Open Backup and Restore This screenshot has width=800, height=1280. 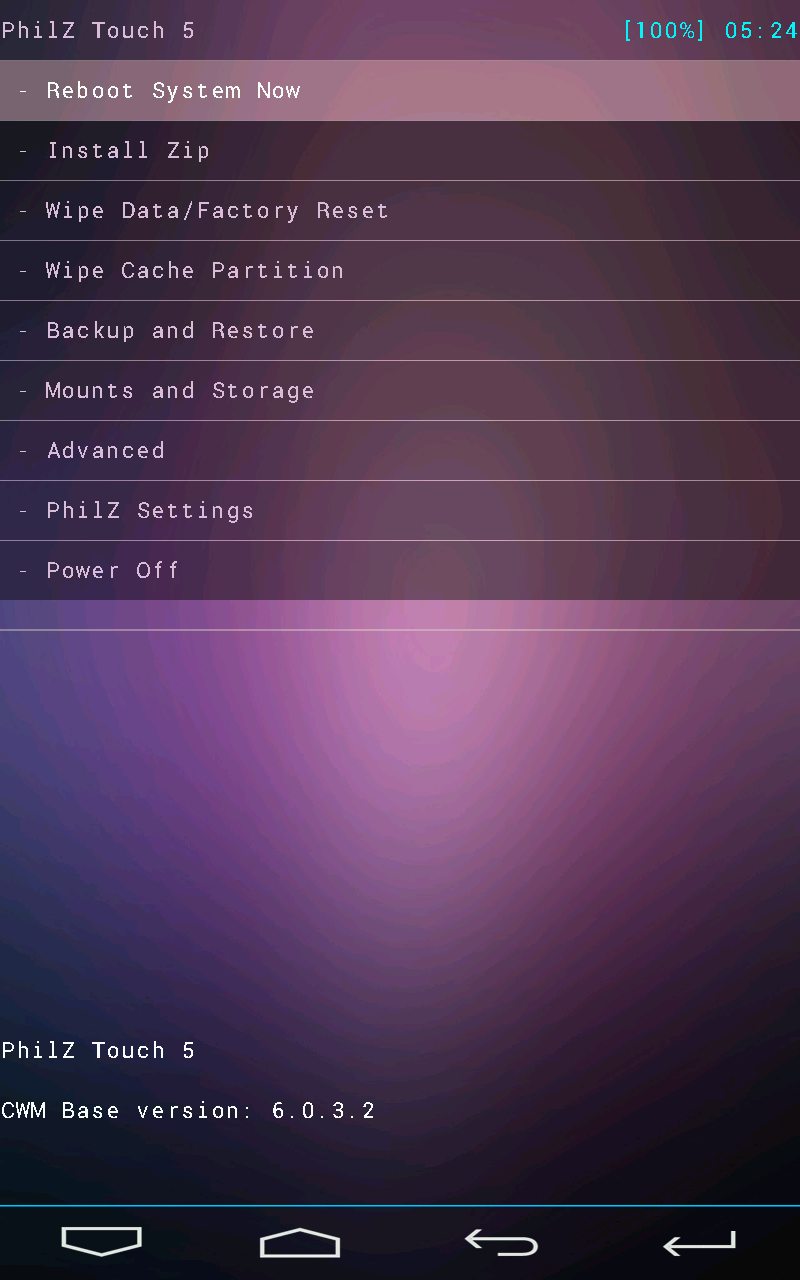(400, 331)
